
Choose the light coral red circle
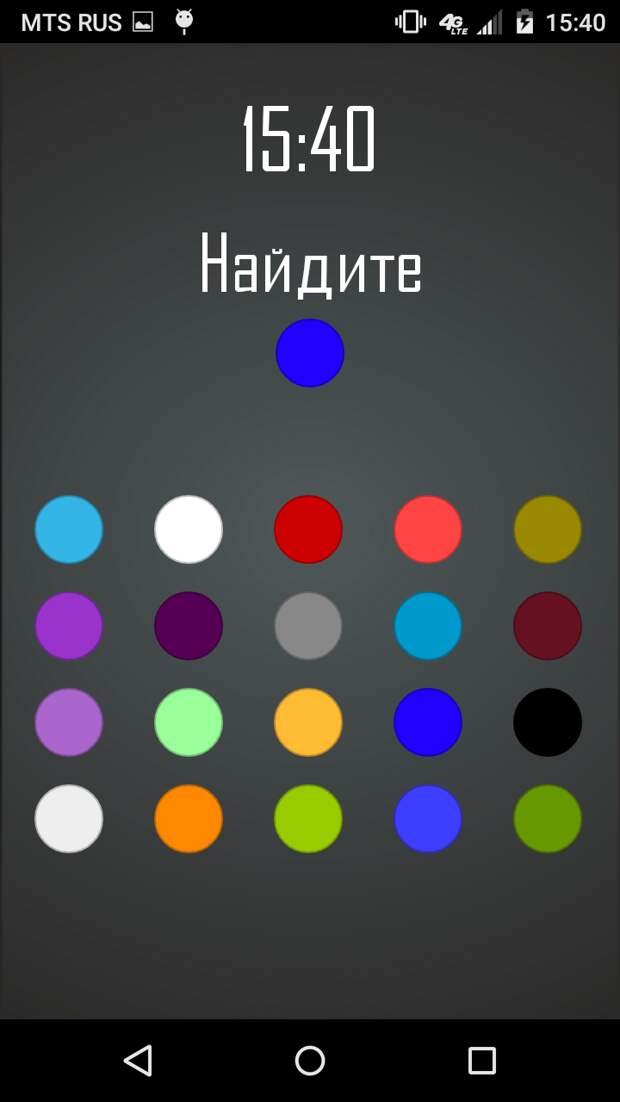[428, 529]
